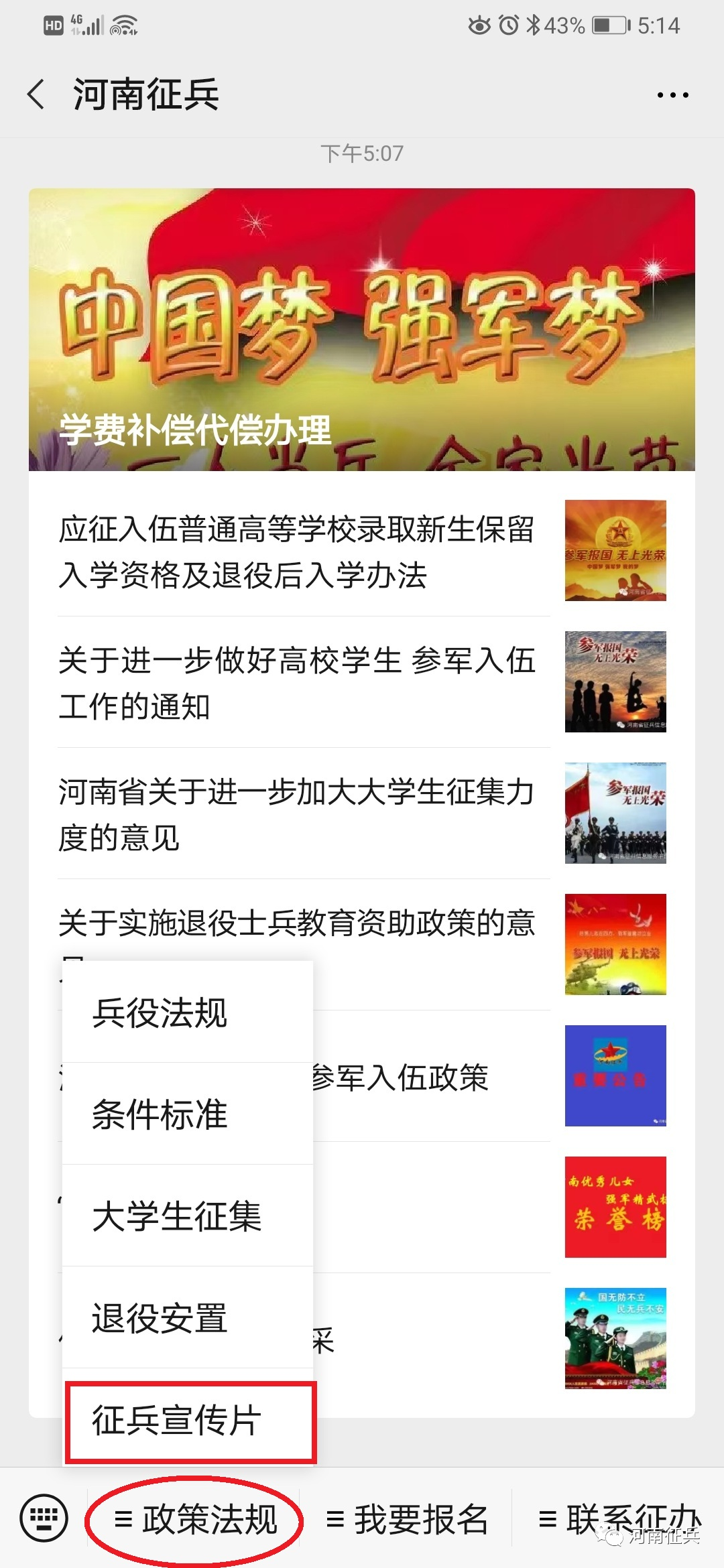Viewport: 724px width, 1568px height.
Task: Go back from 河南征兵 chat
Action: coord(37,94)
